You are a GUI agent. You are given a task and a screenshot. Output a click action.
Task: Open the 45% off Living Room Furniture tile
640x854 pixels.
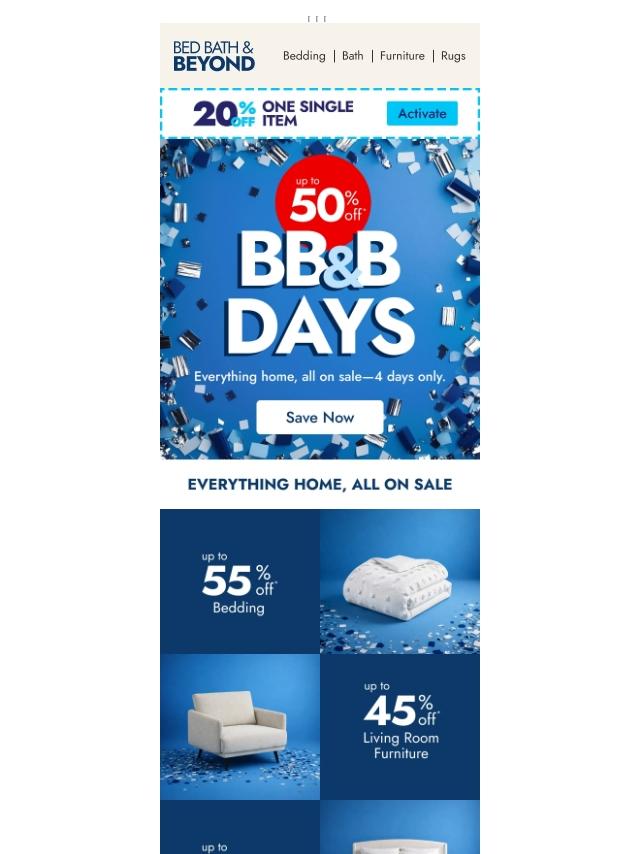400,726
